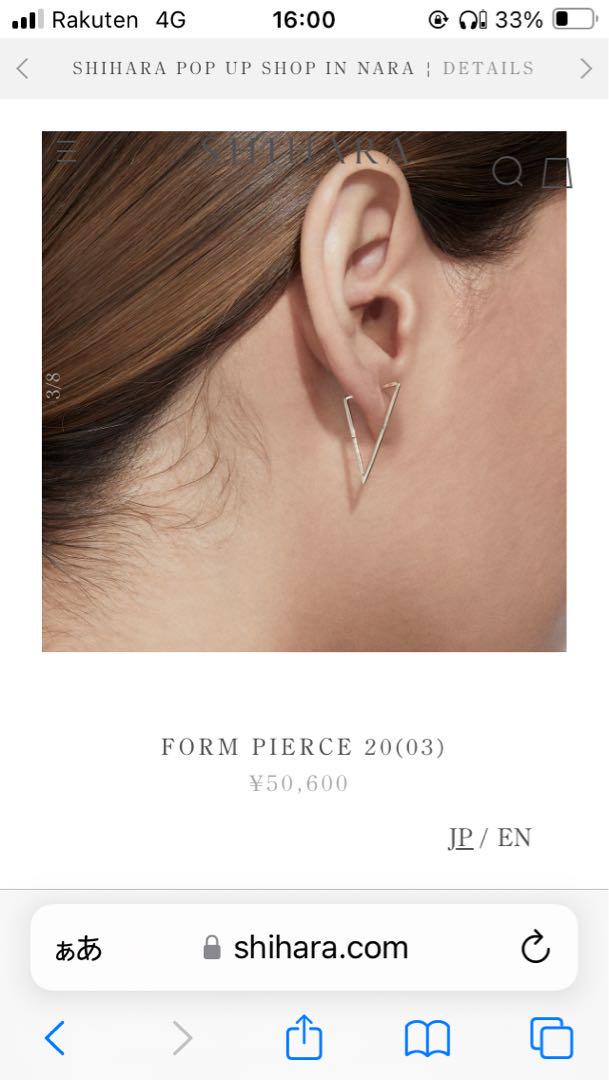Show next announcement banner

586,68
